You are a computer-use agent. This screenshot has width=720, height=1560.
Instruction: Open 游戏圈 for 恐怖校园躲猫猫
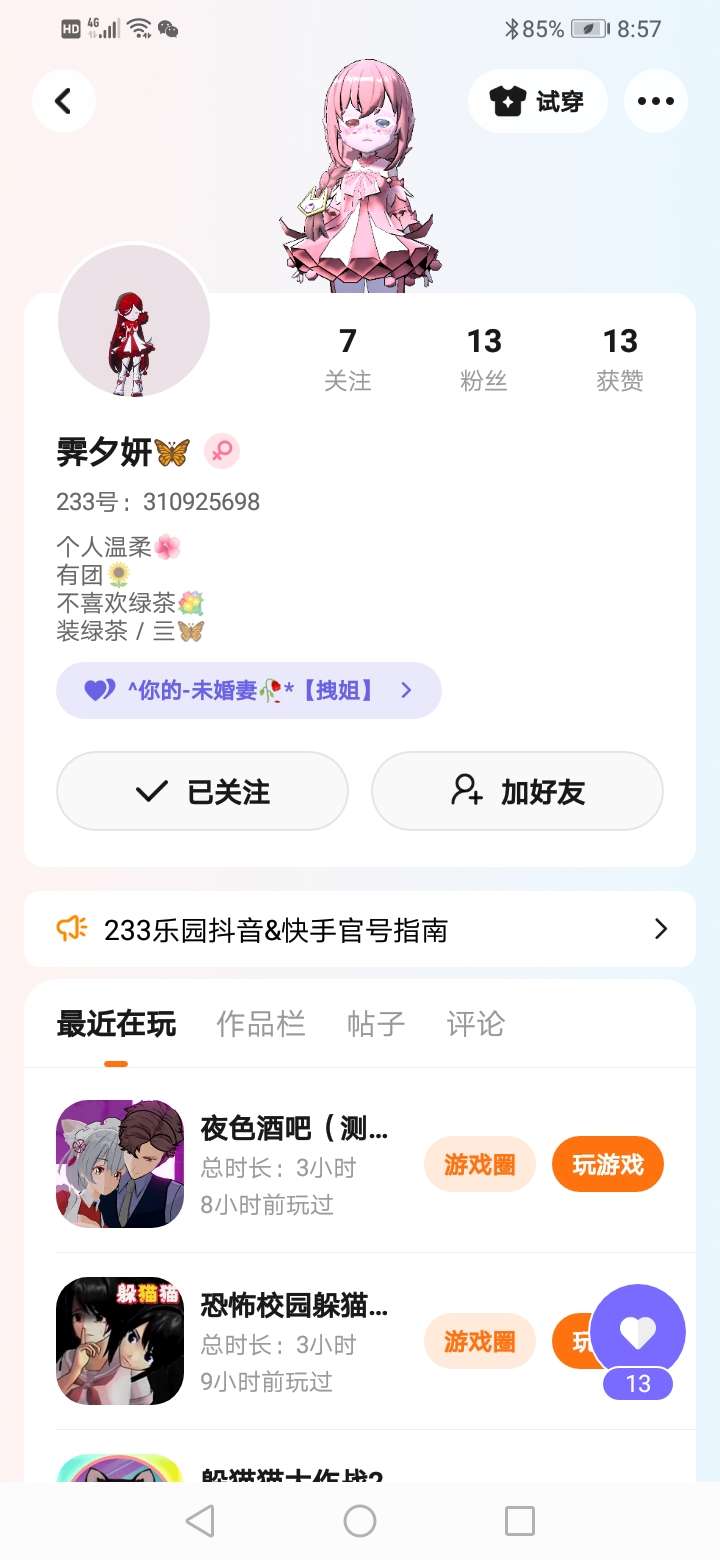[x=480, y=1341]
